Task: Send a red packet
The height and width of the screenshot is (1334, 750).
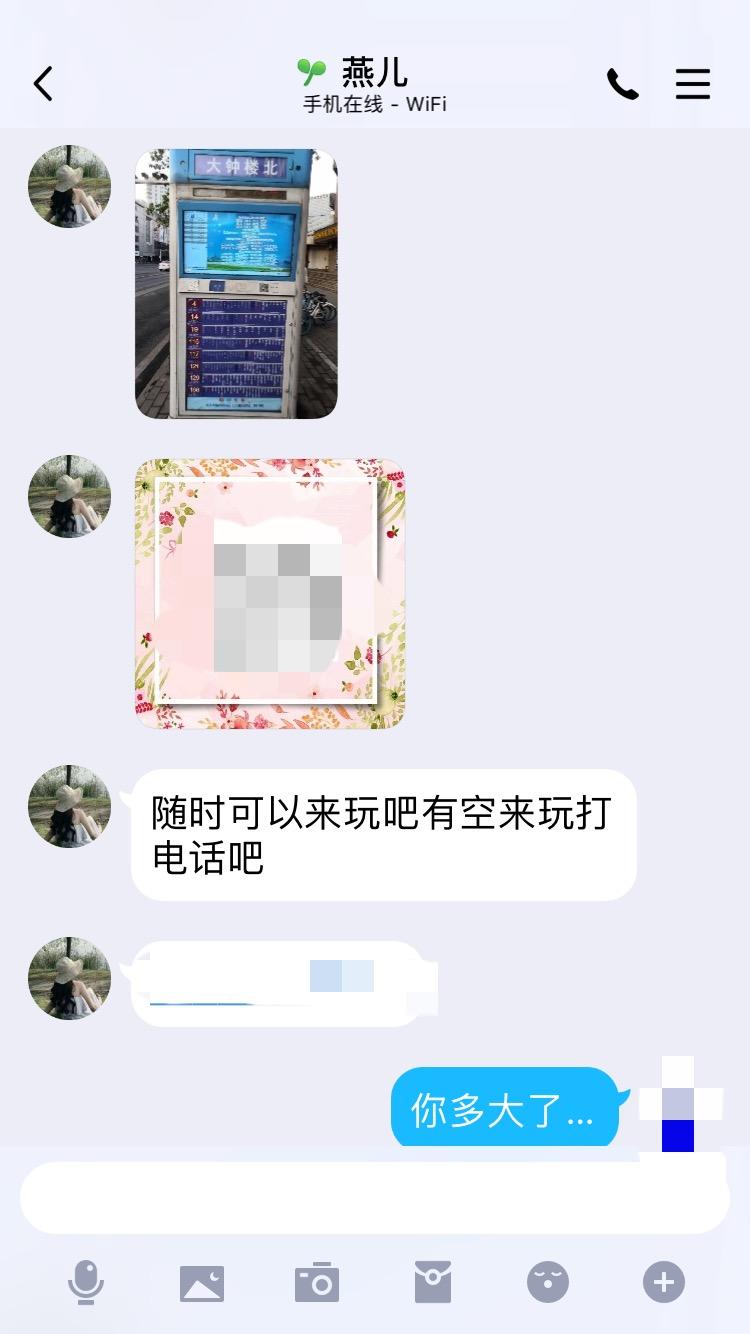Action: [x=433, y=1282]
